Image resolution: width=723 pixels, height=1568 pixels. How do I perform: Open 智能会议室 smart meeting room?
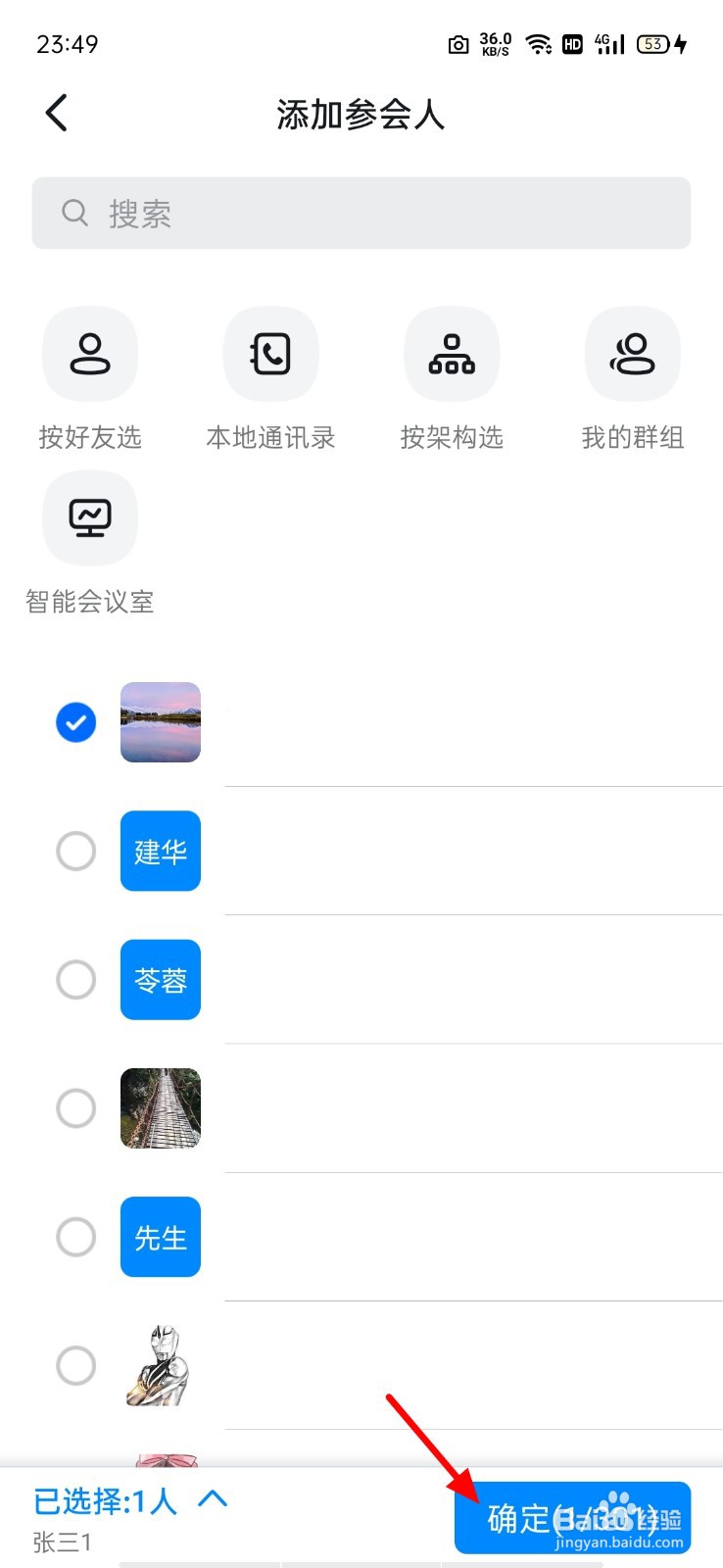point(90,542)
